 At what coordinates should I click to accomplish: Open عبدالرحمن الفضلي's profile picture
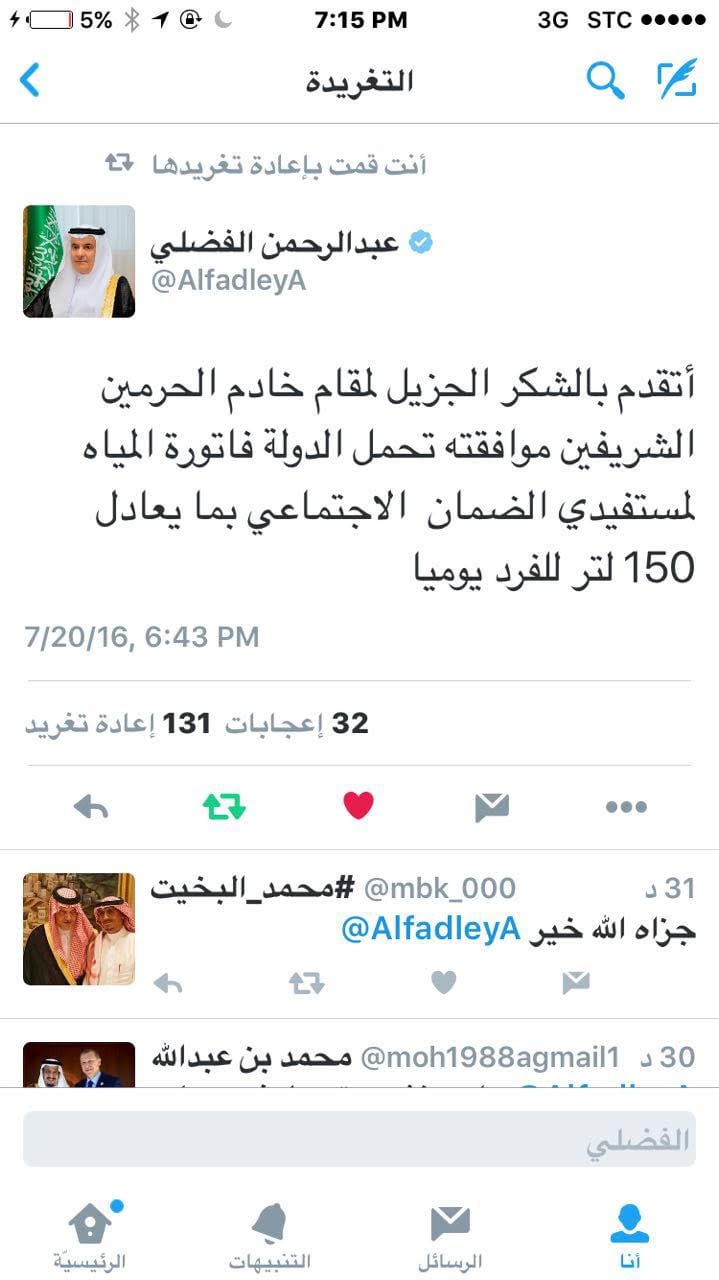(x=79, y=261)
